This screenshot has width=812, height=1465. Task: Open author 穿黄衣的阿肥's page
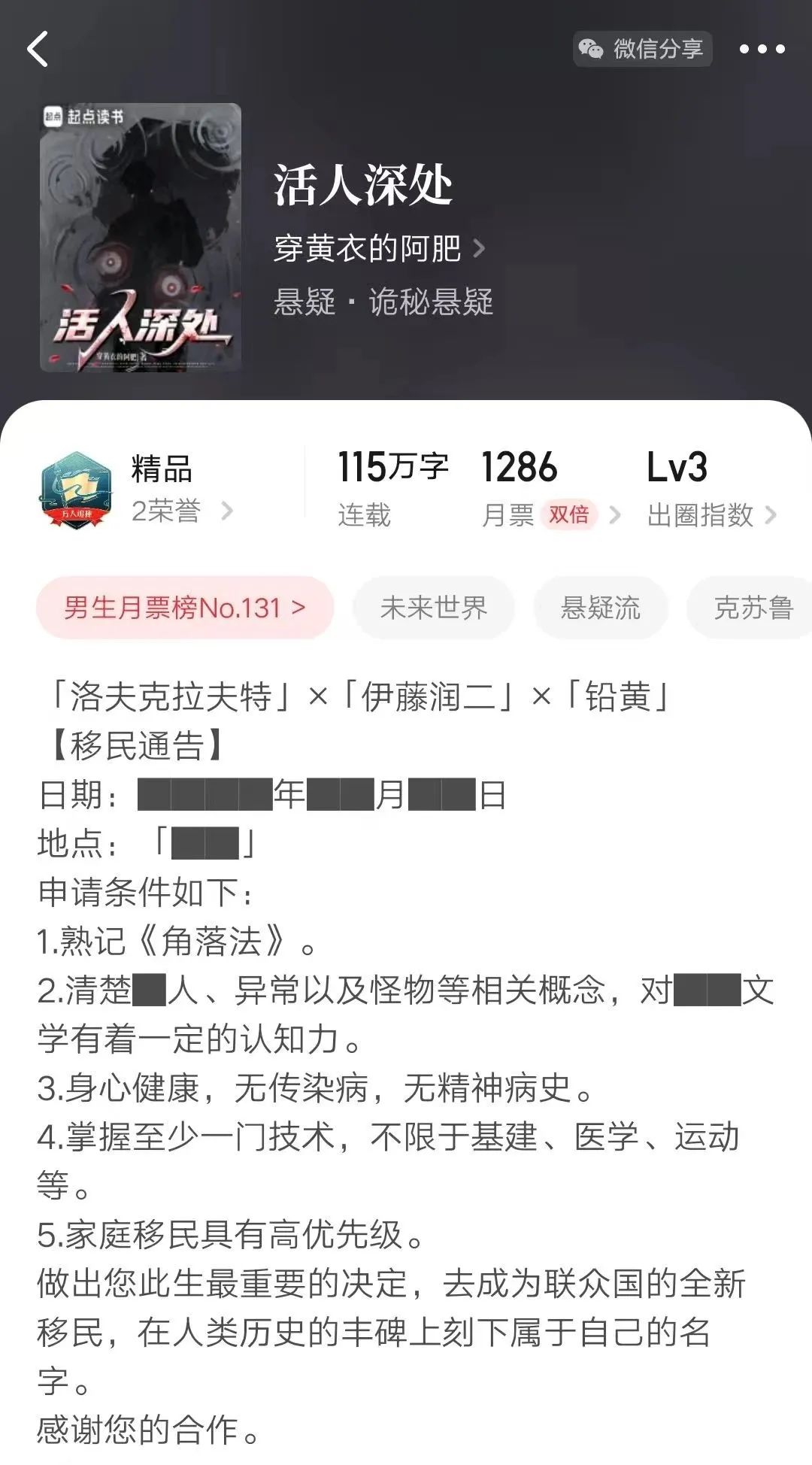tap(378, 248)
